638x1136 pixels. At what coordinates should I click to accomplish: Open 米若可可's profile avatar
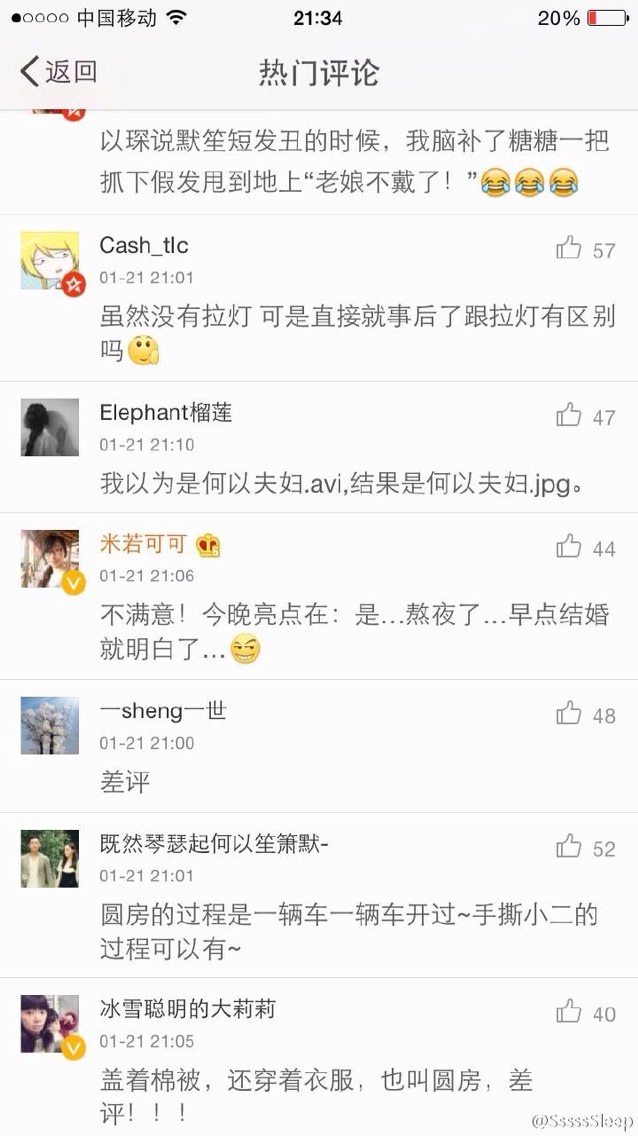coord(50,559)
